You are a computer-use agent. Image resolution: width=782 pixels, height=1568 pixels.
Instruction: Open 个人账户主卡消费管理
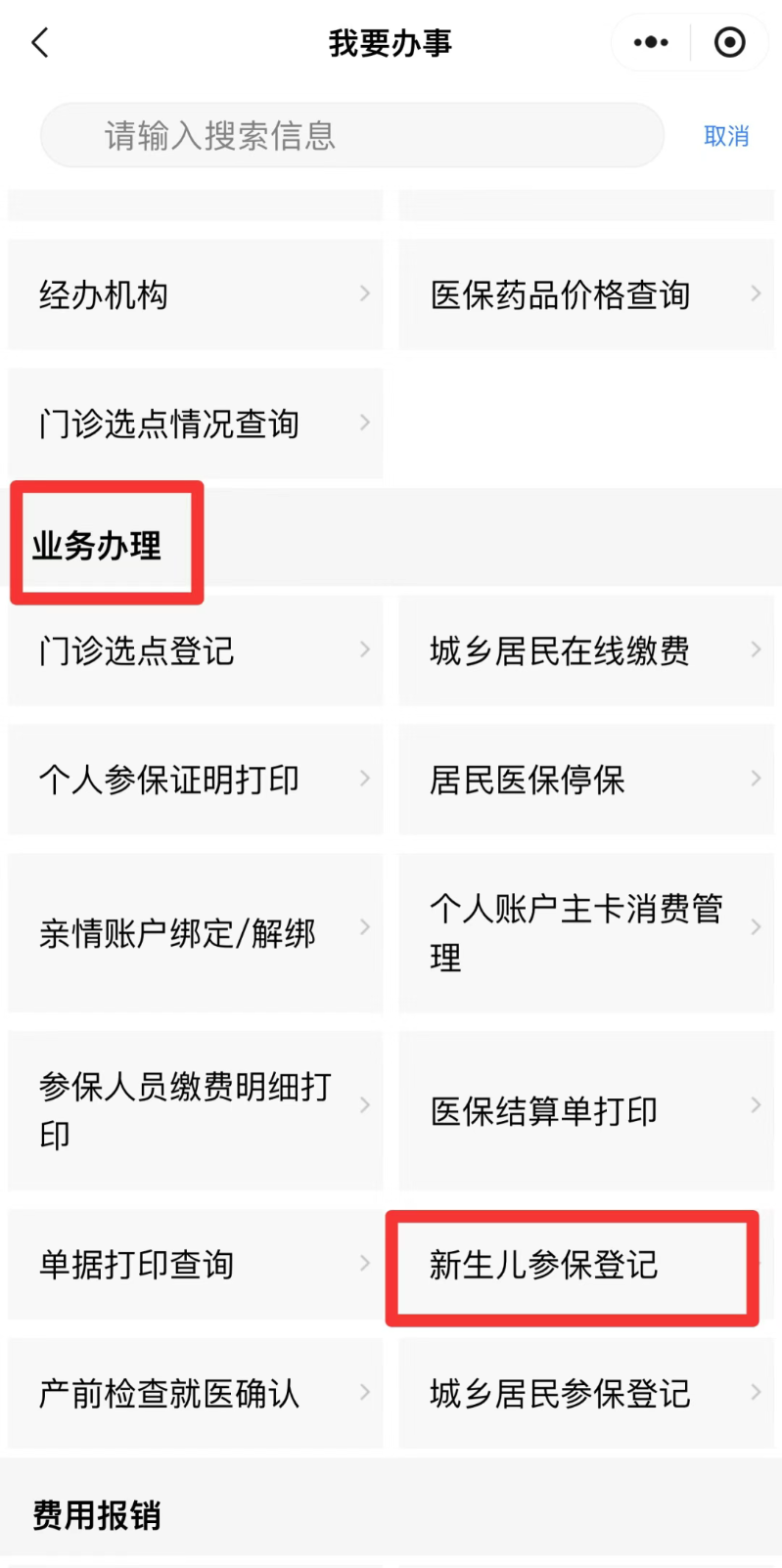pyautogui.click(x=585, y=932)
